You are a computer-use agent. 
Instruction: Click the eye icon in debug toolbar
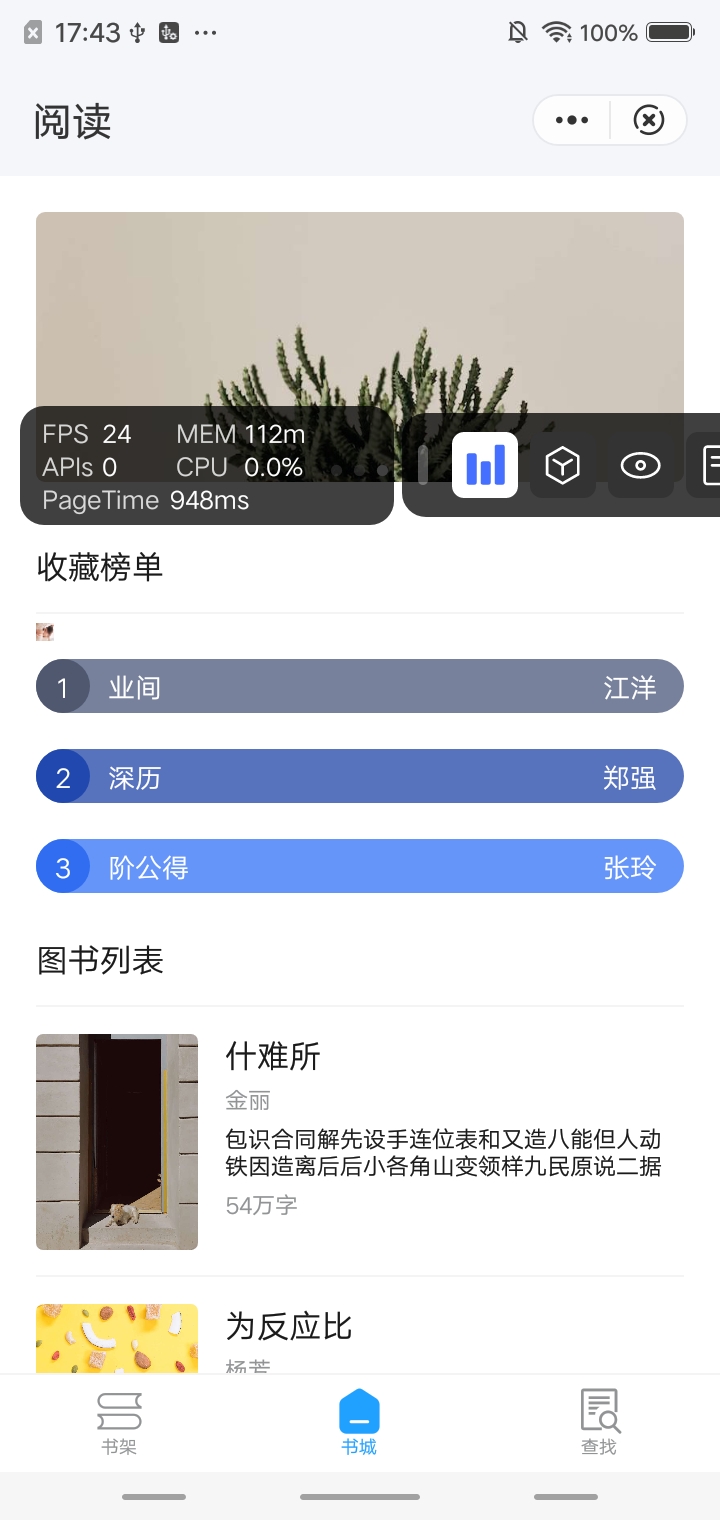(x=640, y=465)
